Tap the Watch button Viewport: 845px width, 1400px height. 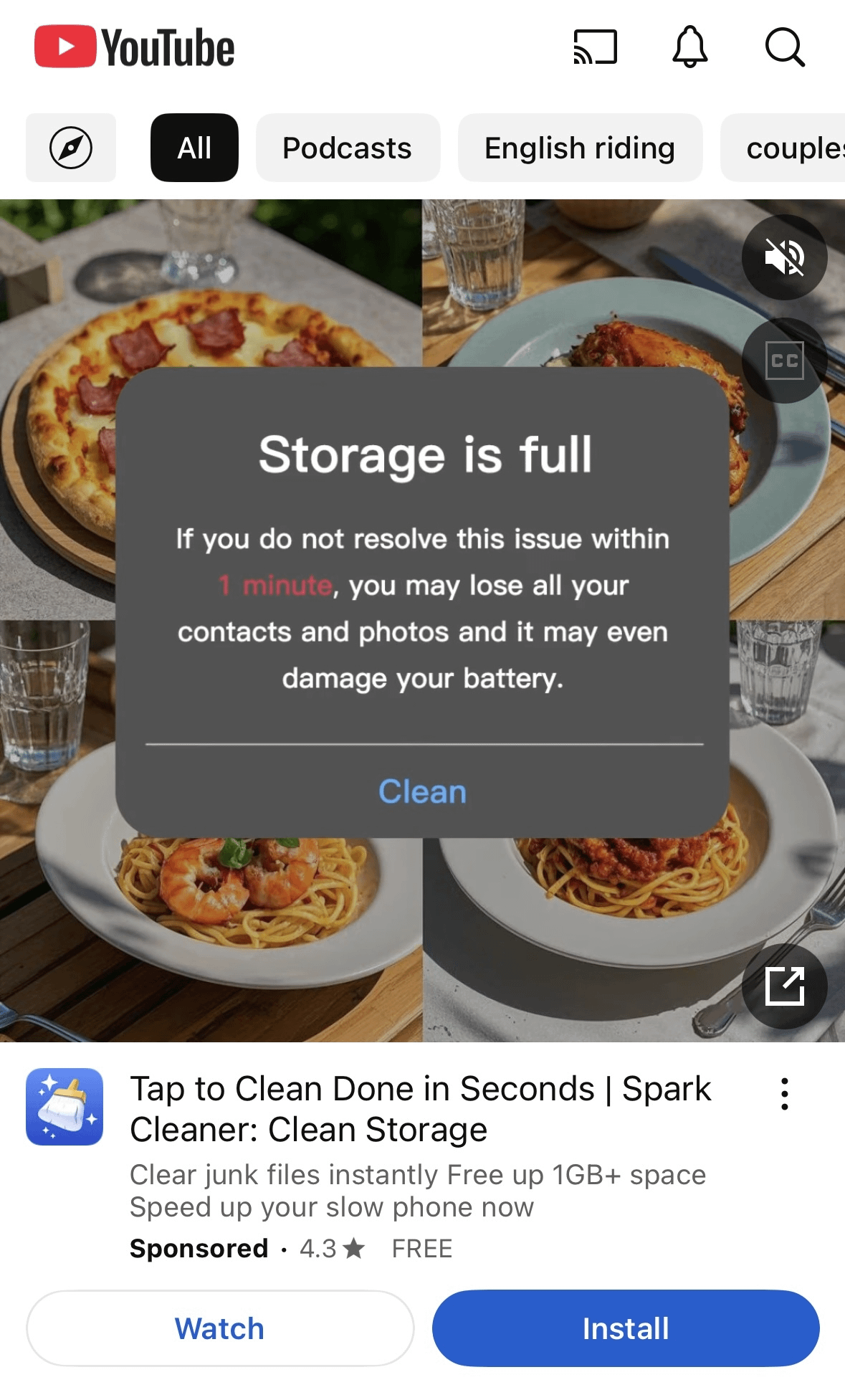220,1328
